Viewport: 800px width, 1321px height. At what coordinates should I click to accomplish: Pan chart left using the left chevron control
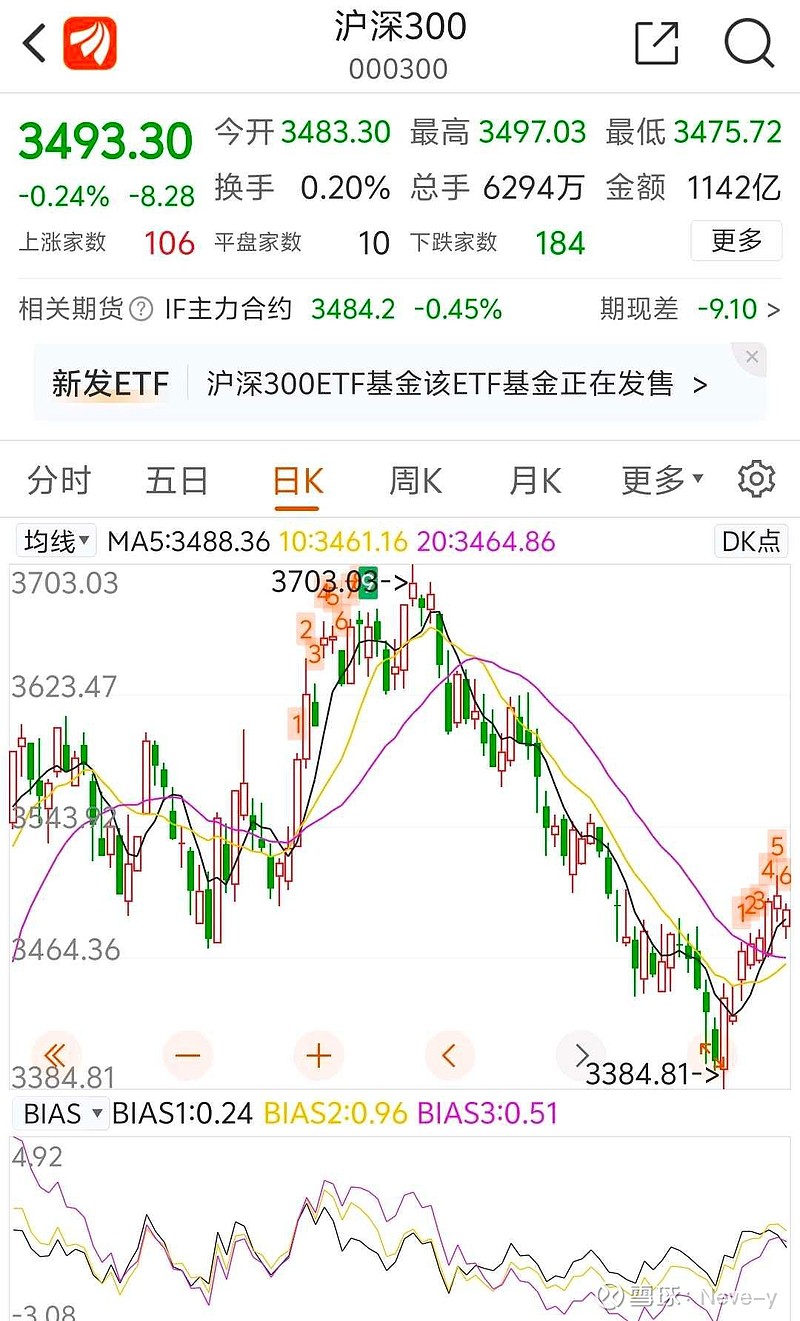click(x=450, y=1055)
